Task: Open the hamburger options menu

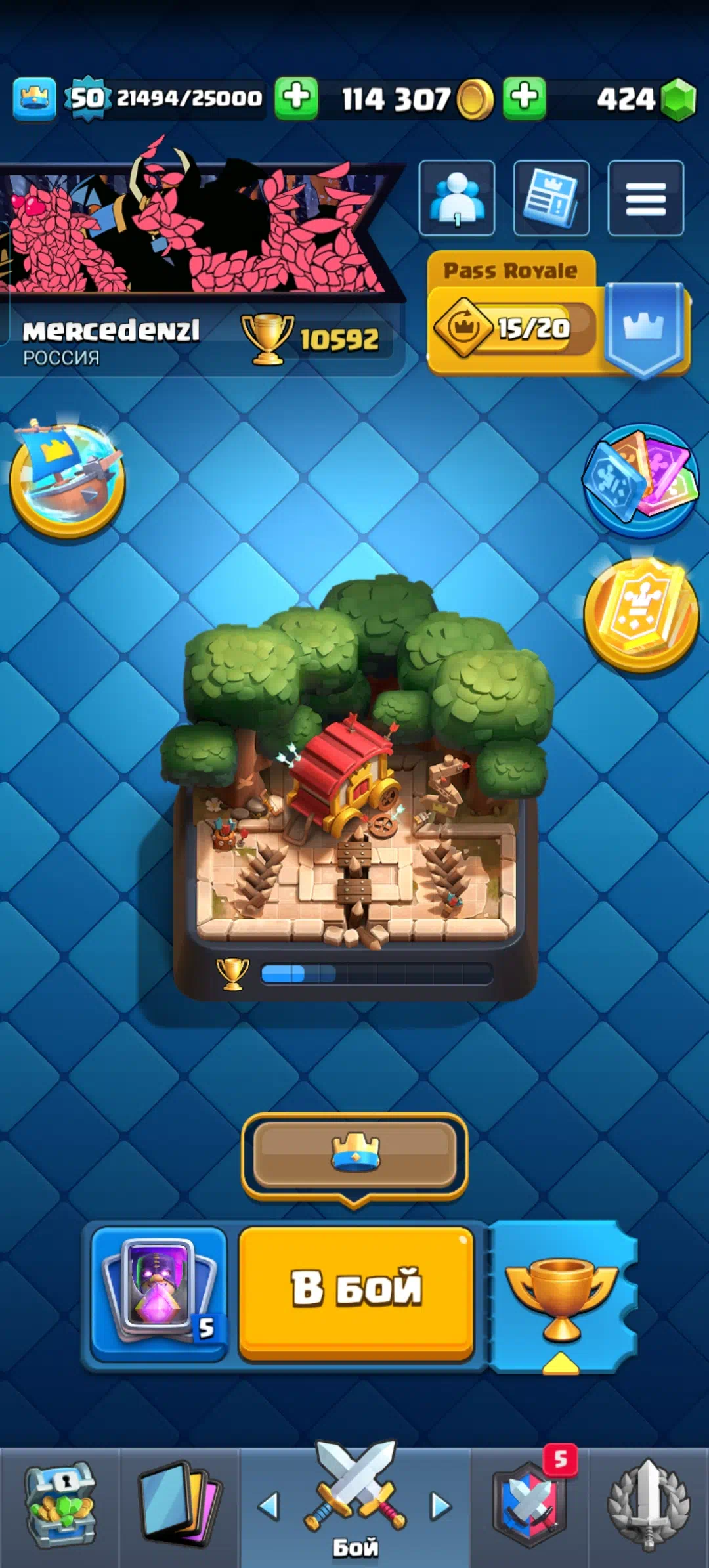Action: (645, 198)
